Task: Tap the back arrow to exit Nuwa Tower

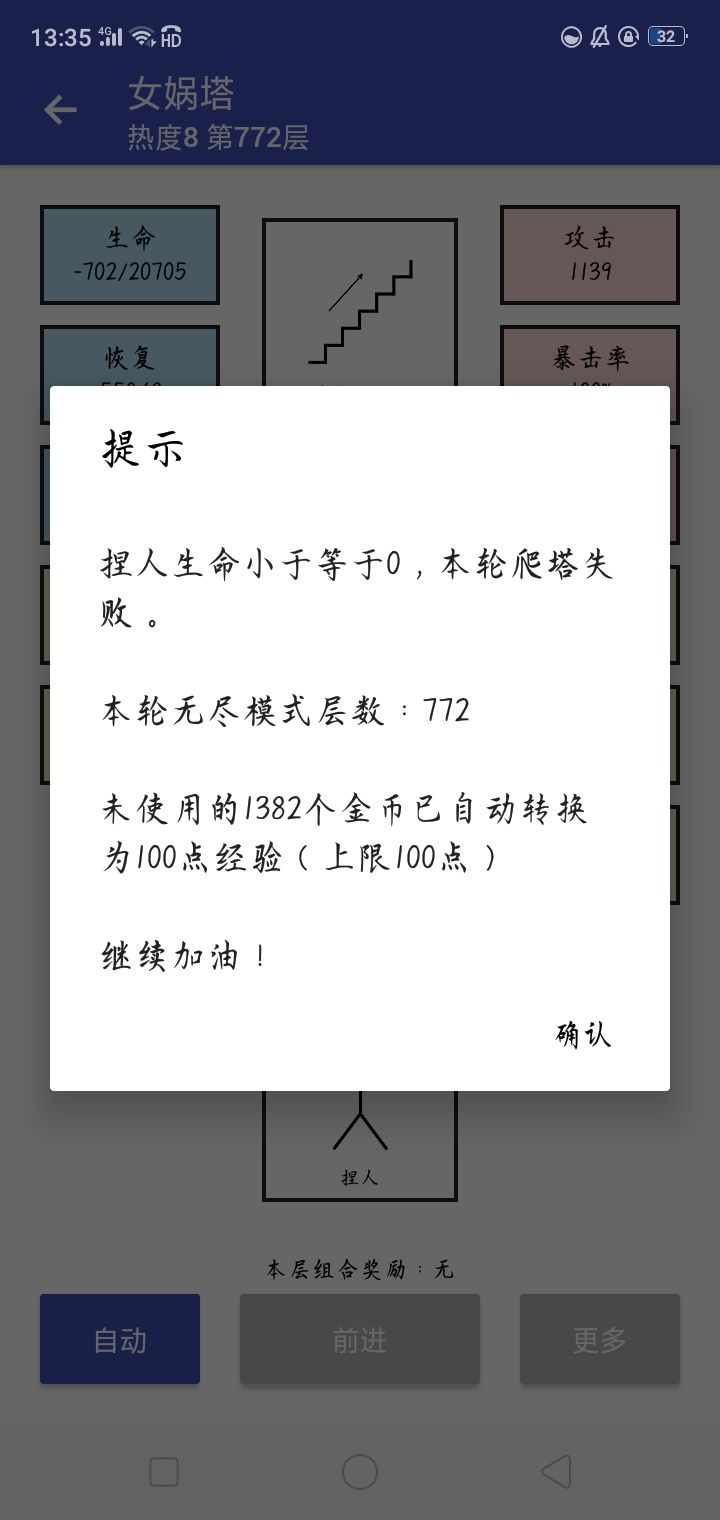Action: coord(58,108)
